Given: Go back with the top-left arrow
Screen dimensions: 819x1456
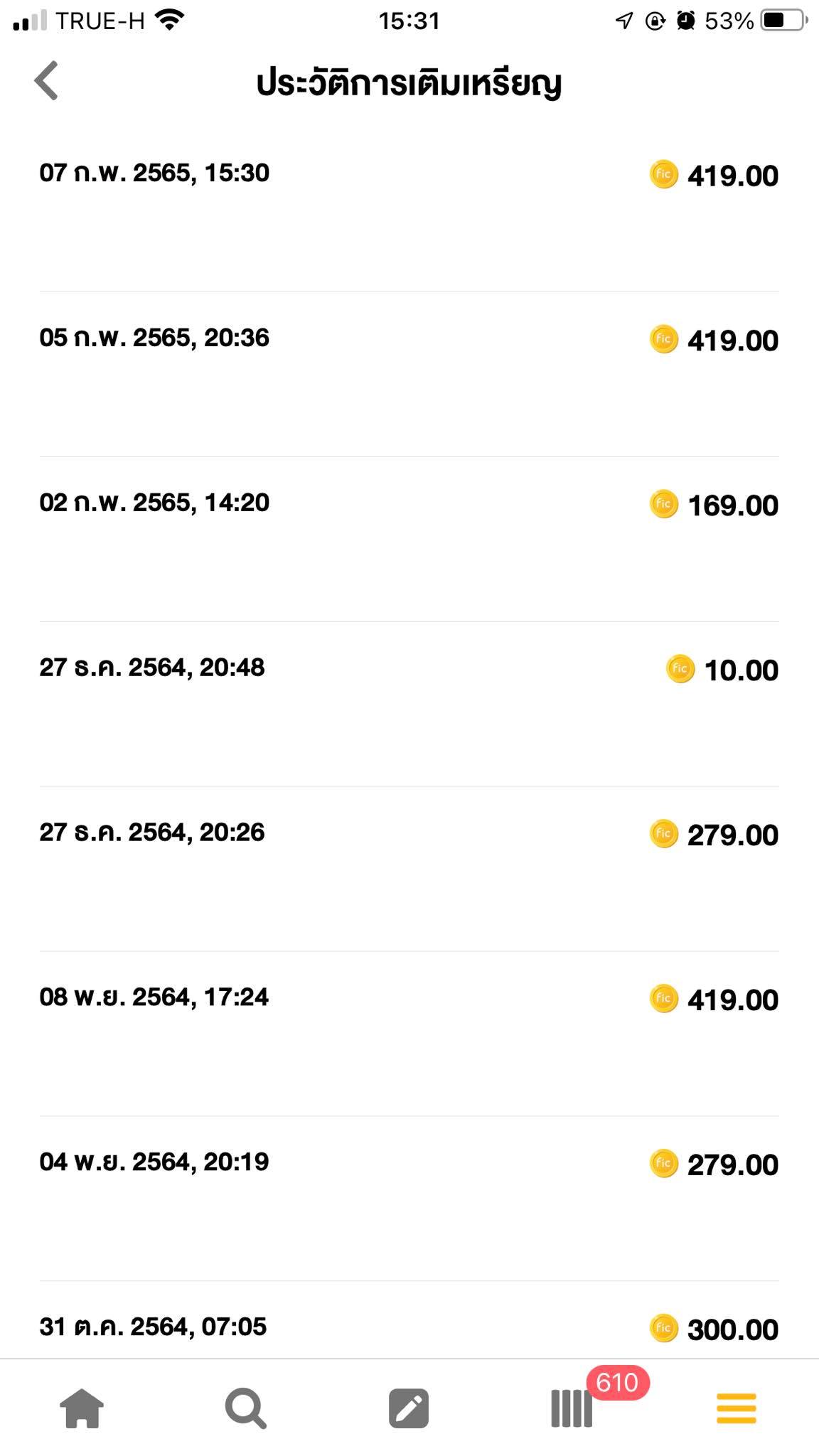Looking at the screenshot, I should [46, 81].
